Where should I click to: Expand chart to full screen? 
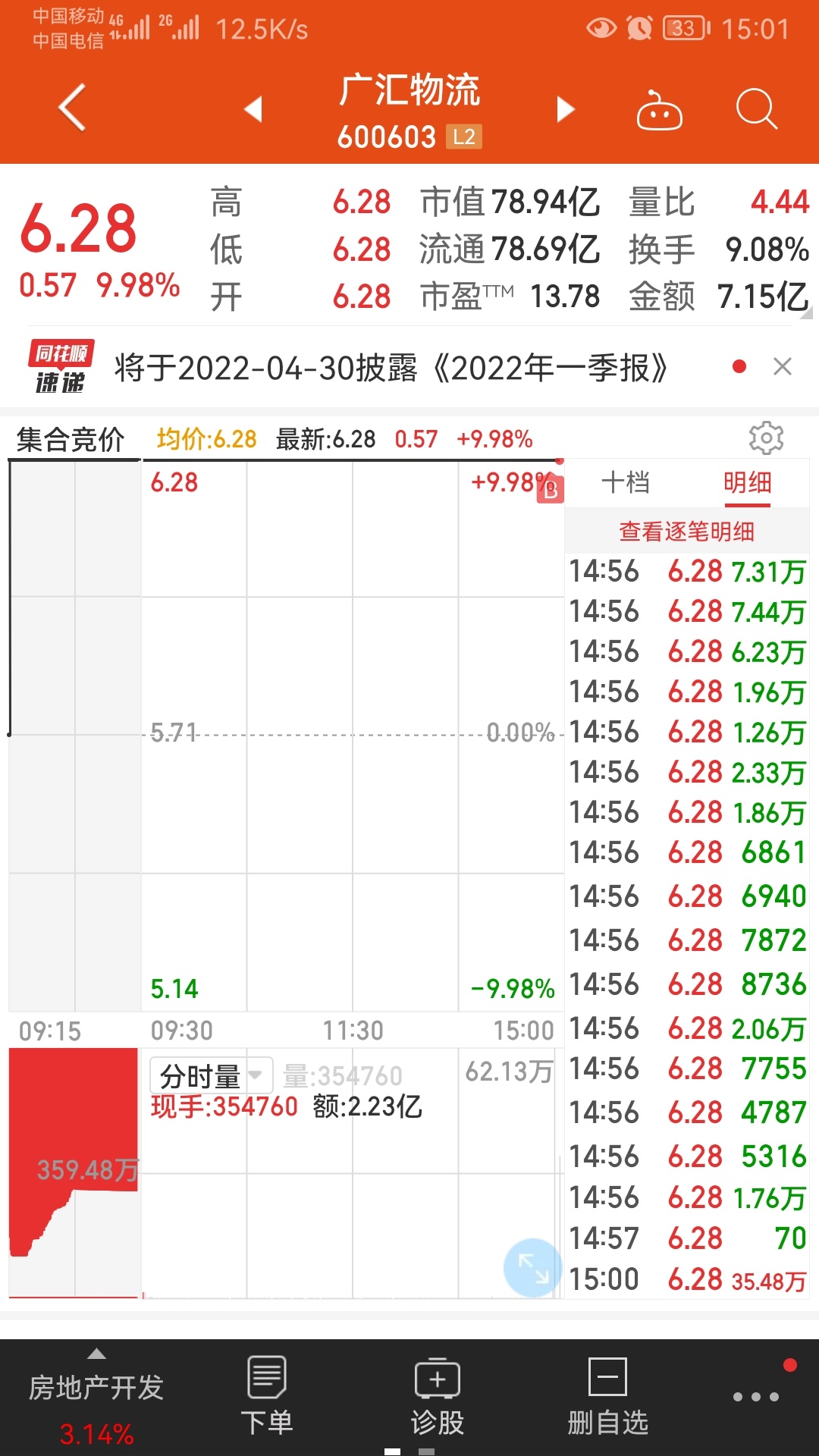pos(532,1267)
